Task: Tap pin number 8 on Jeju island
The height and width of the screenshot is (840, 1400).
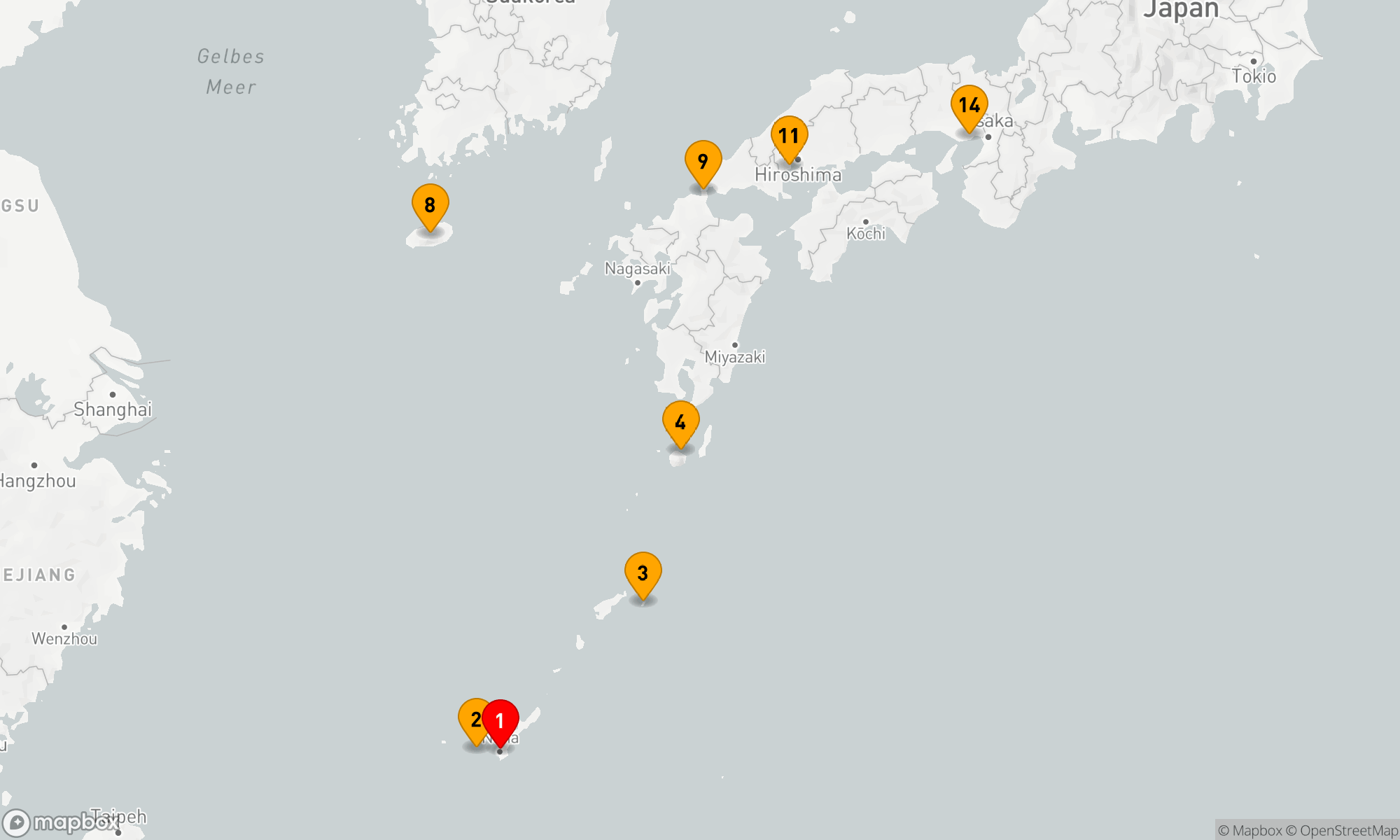Action: (430, 205)
